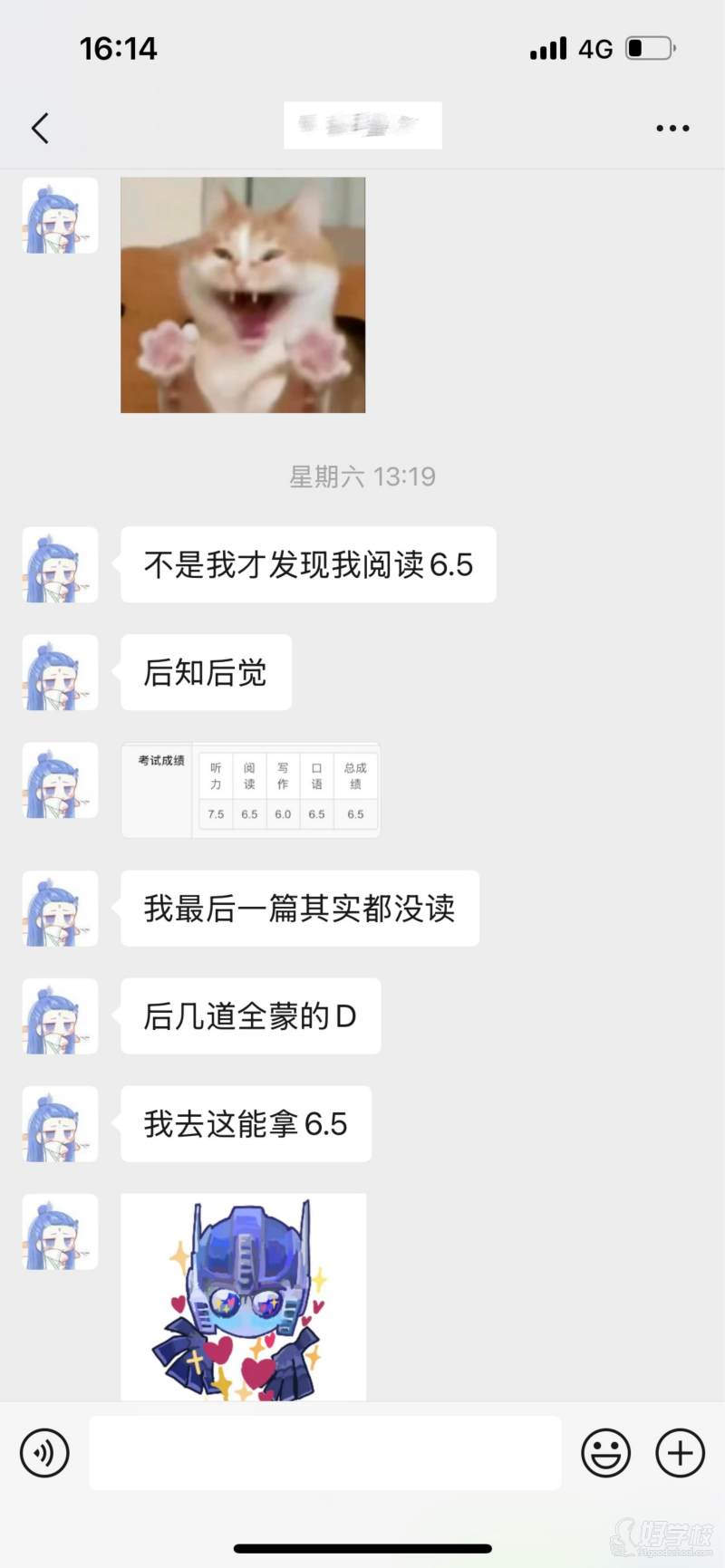Switch to voice message input
This screenshot has width=725, height=1568.
coord(44,1453)
